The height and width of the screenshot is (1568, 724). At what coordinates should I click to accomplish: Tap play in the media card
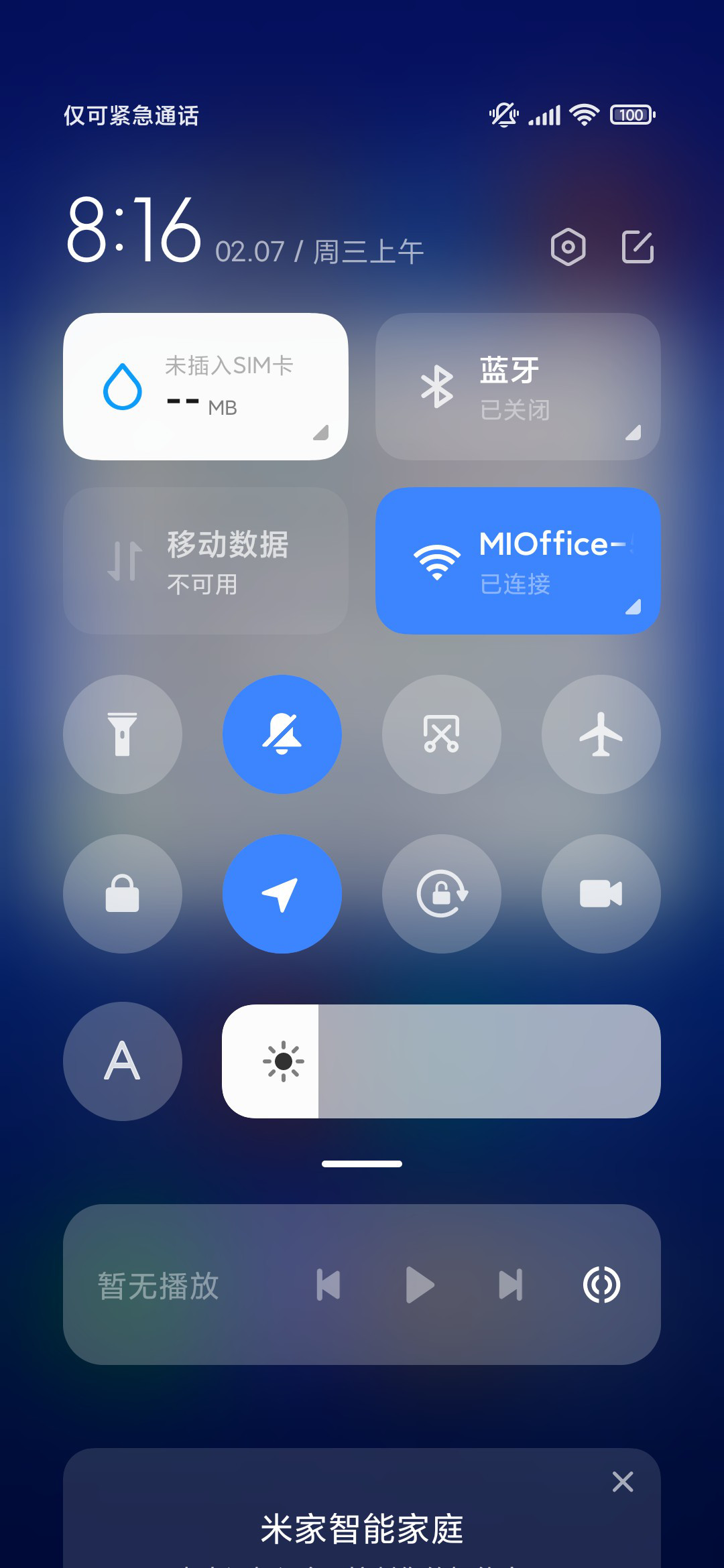(420, 1285)
